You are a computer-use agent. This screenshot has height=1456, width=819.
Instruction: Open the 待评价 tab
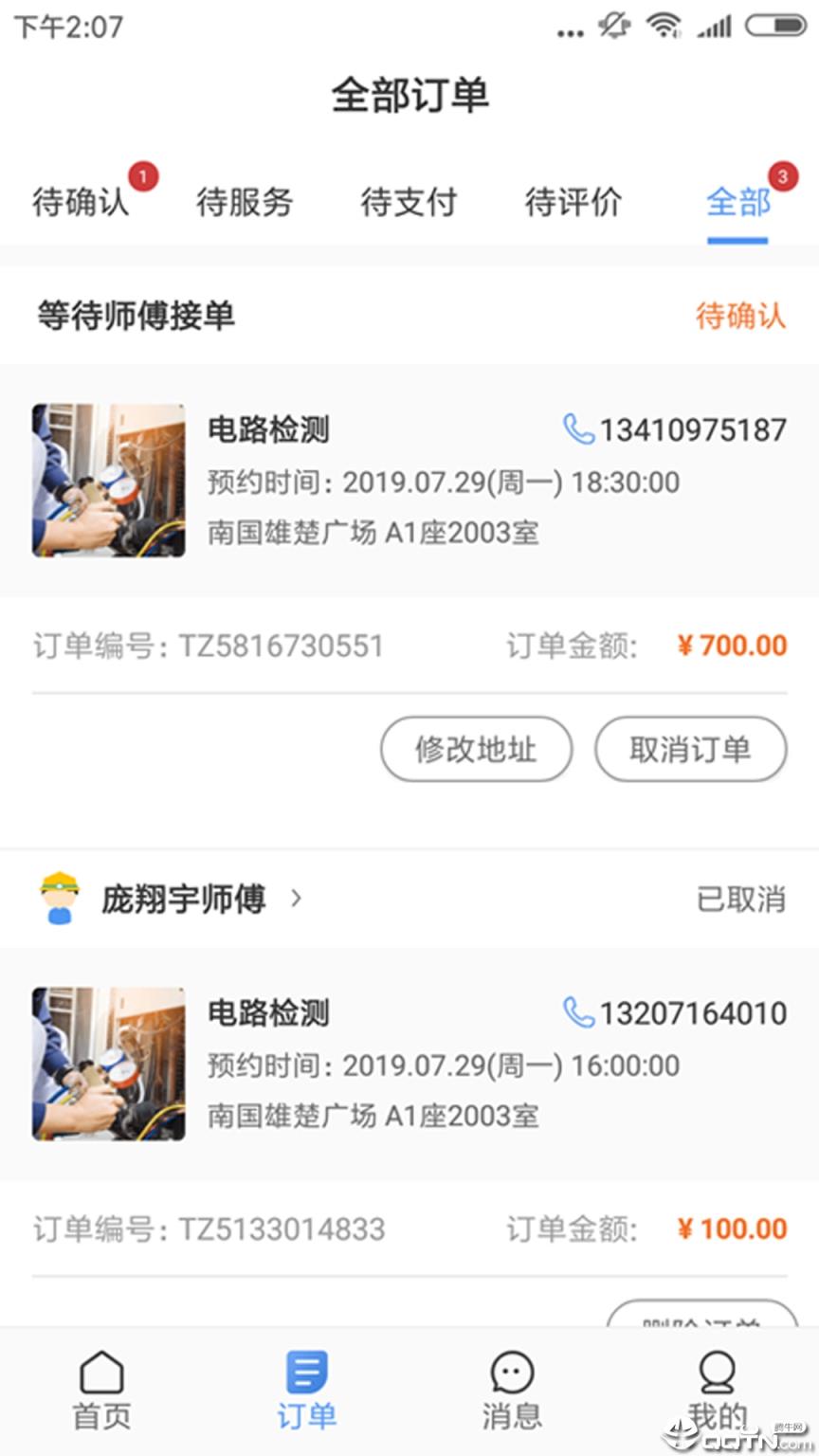coord(573,203)
